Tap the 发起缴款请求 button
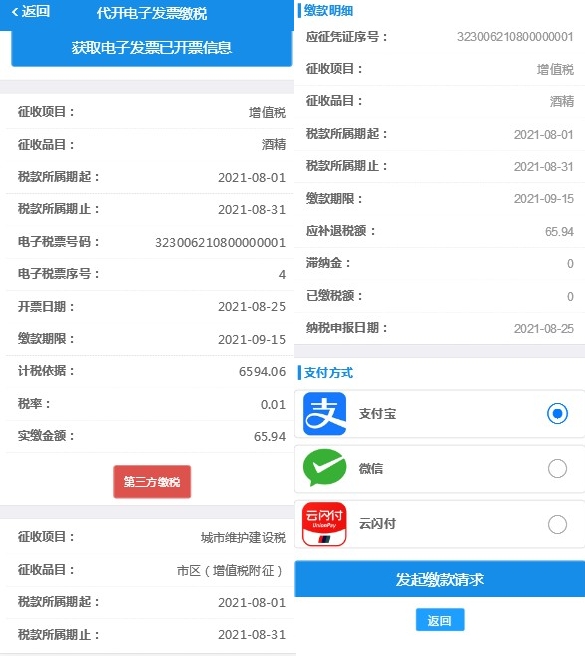This screenshot has height=658, width=585. point(439,579)
